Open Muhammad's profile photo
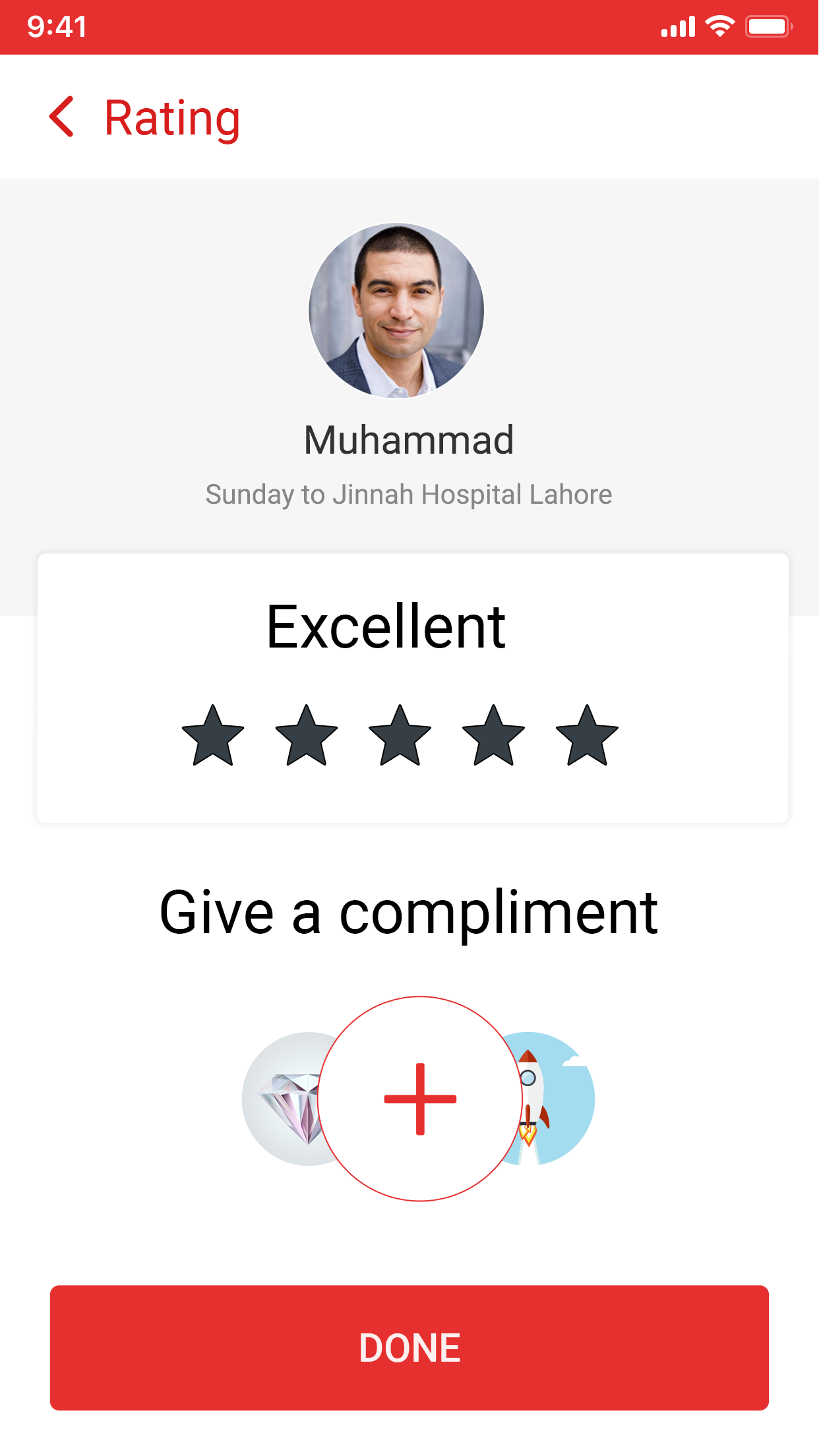This screenshot has width=819, height=1456. (396, 311)
